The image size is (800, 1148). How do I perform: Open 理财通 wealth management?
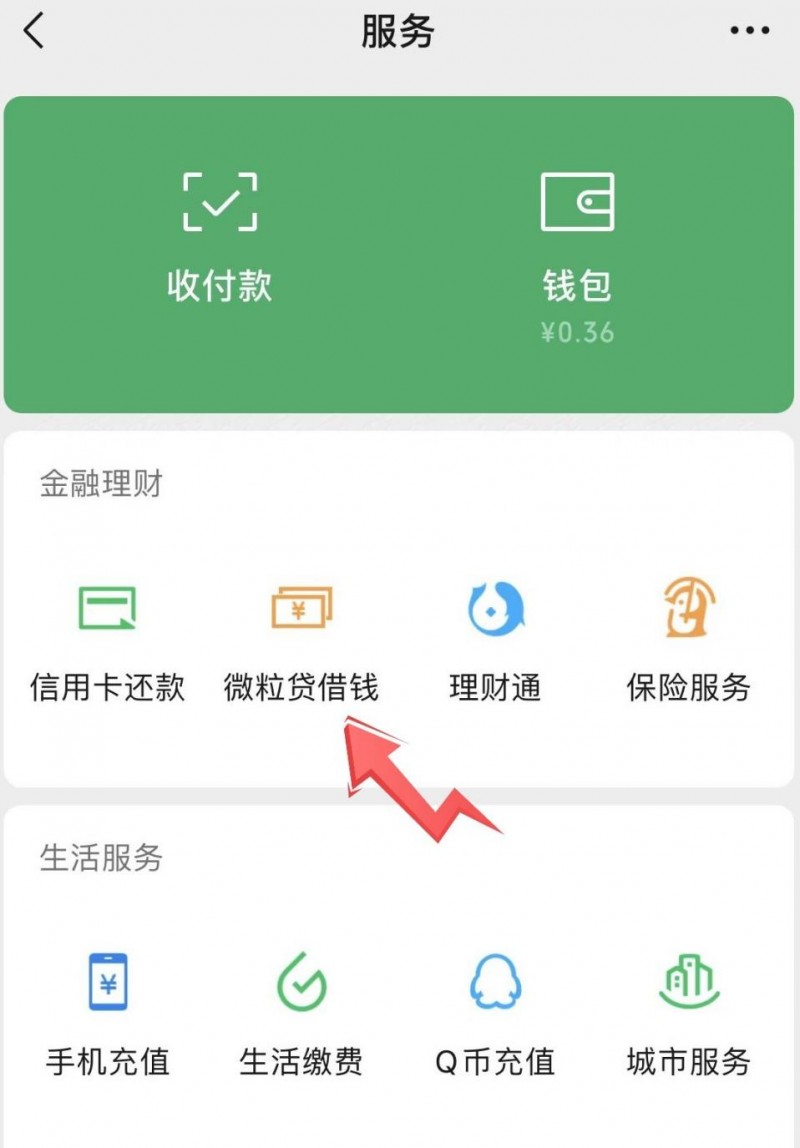pos(495,640)
